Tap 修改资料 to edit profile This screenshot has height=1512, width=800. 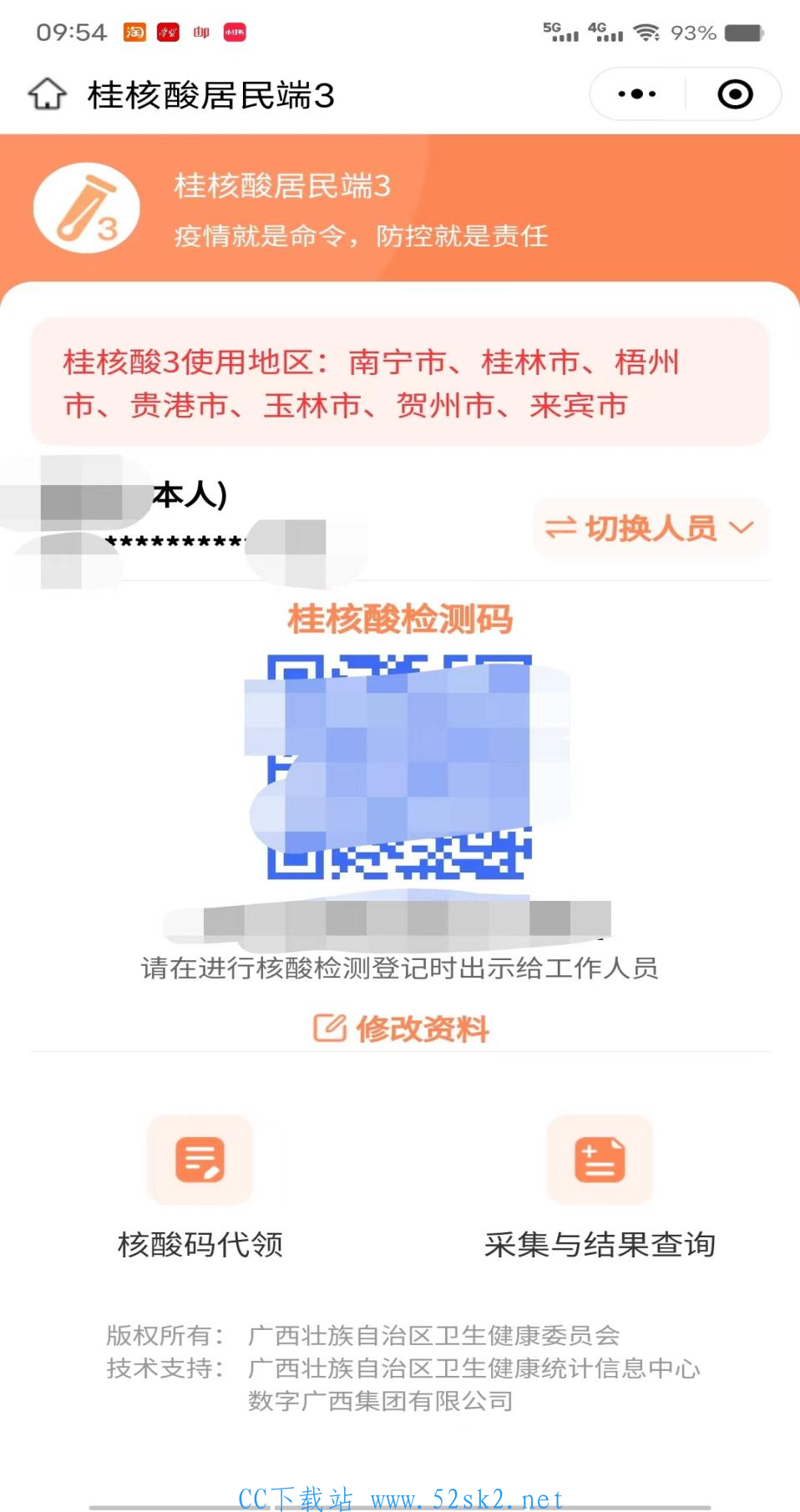click(401, 1028)
